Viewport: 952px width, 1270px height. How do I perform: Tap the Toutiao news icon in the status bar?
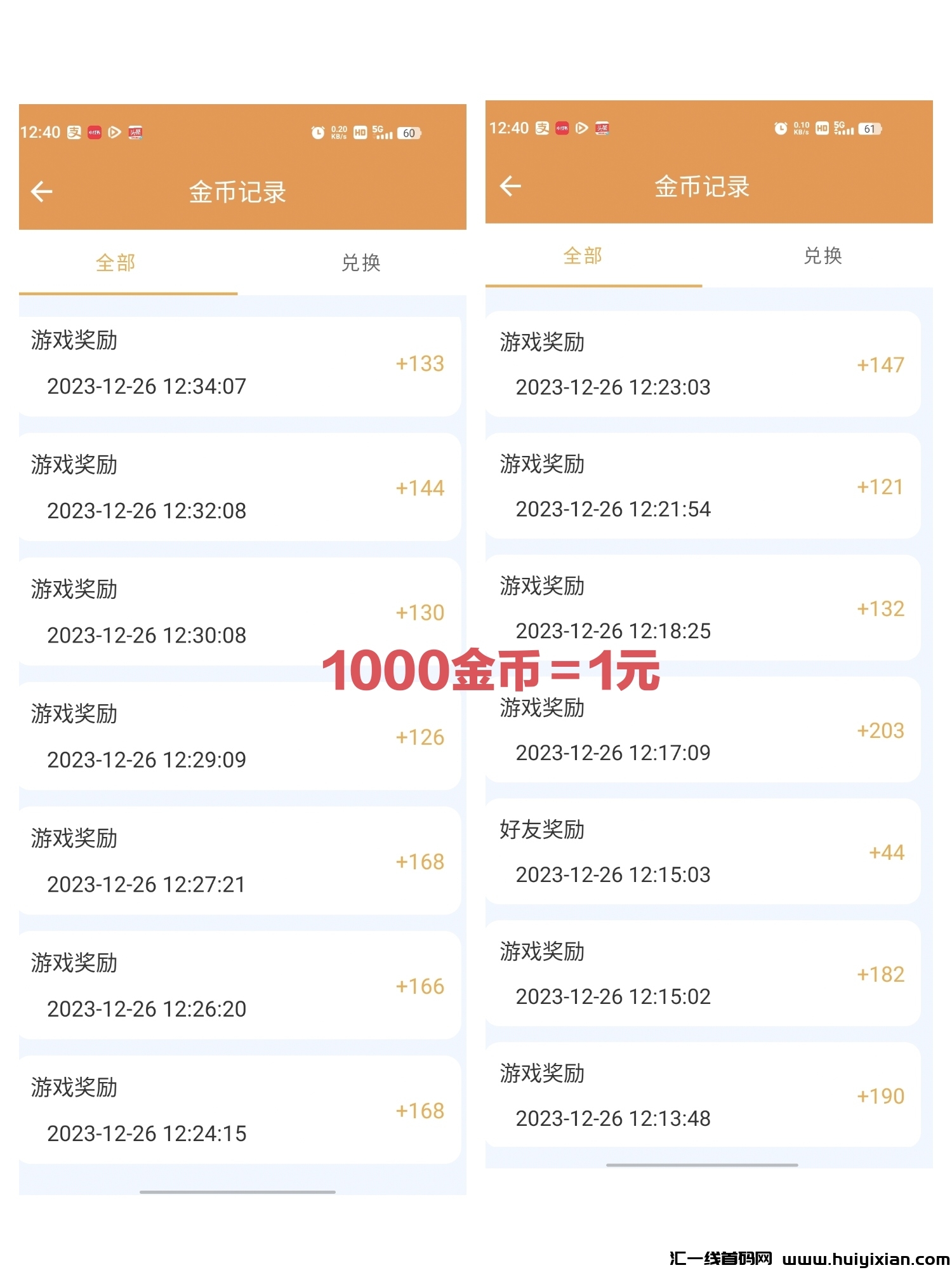(x=136, y=133)
